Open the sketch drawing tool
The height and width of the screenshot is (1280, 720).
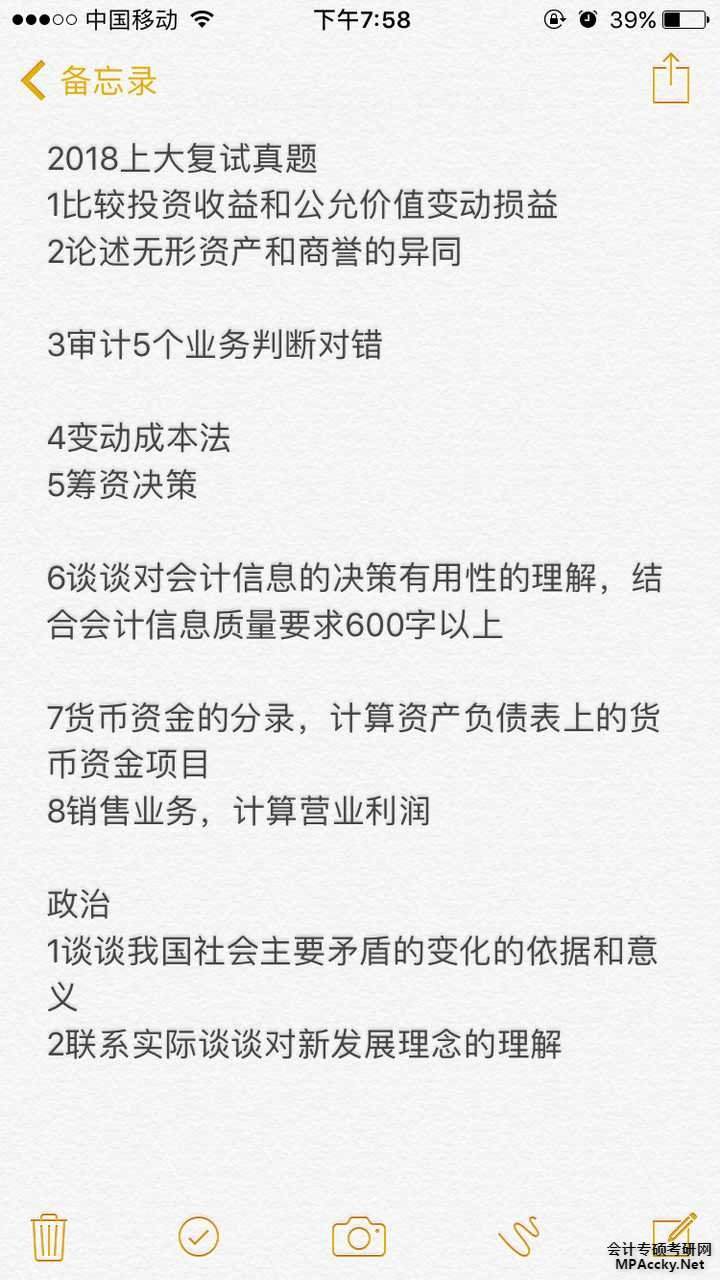pos(518,1237)
